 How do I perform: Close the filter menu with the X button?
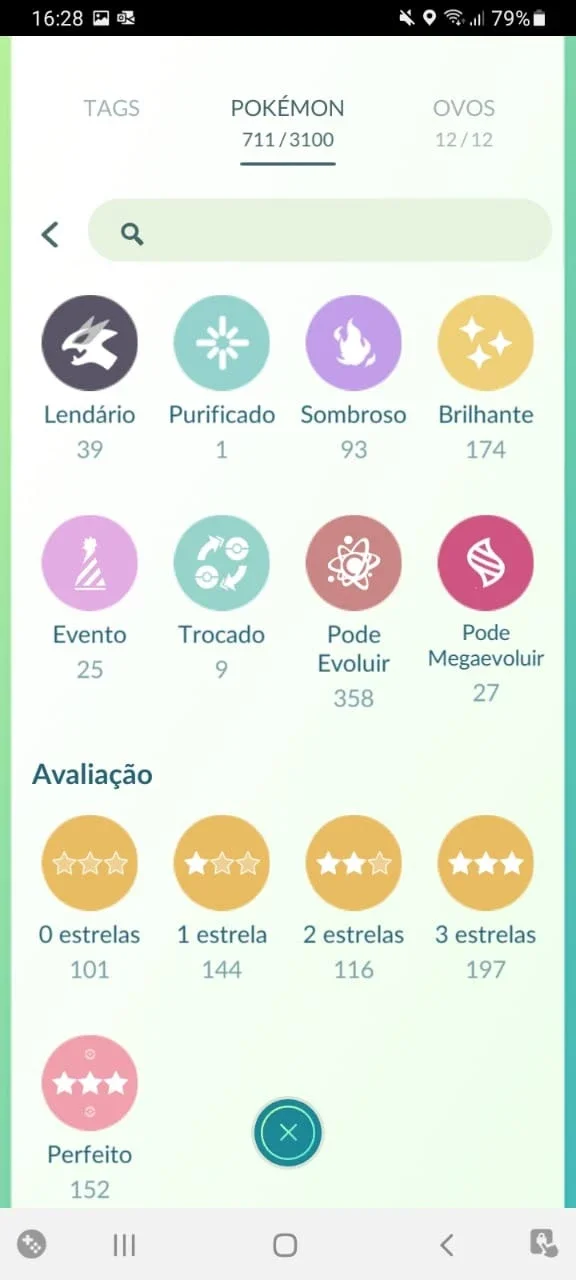[288, 1133]
